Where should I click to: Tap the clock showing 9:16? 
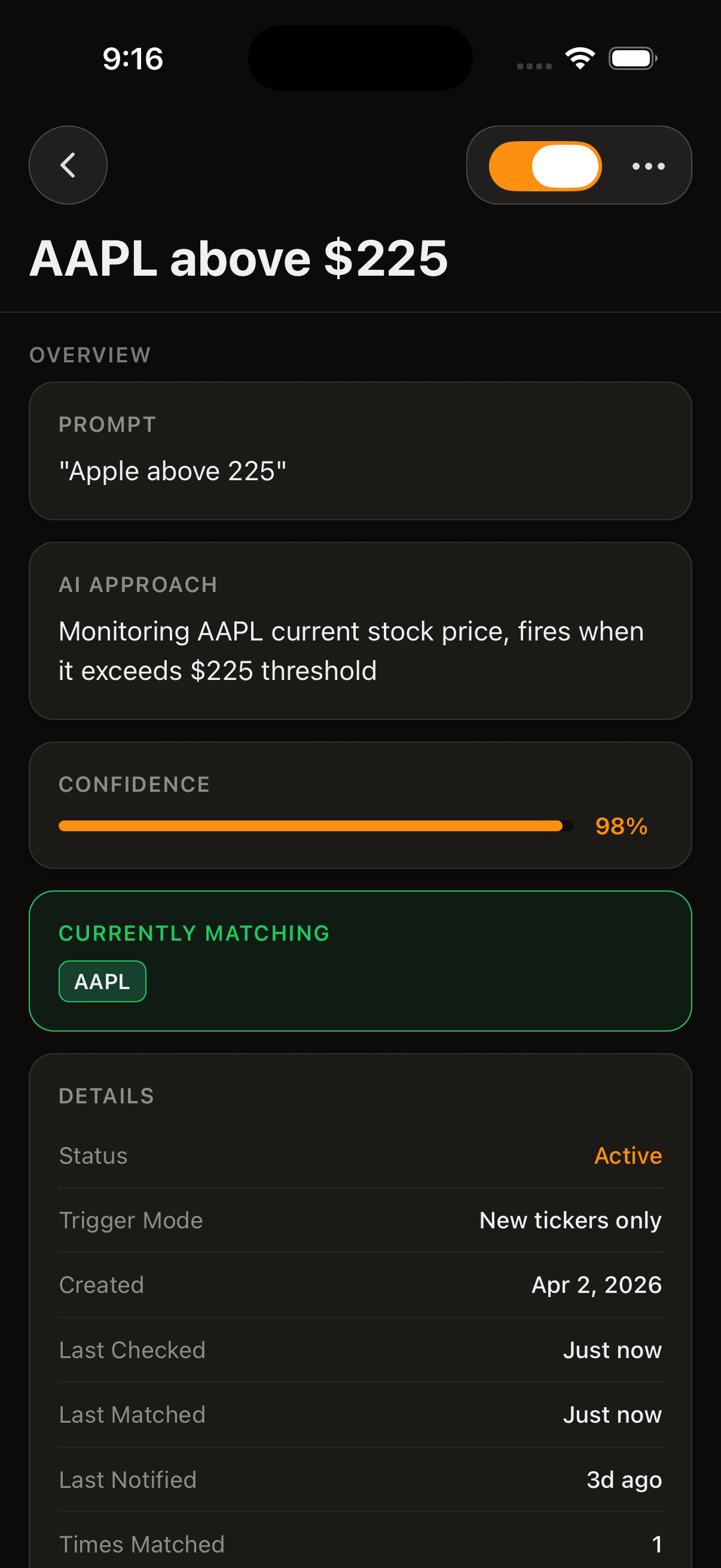tap(133, 59)
